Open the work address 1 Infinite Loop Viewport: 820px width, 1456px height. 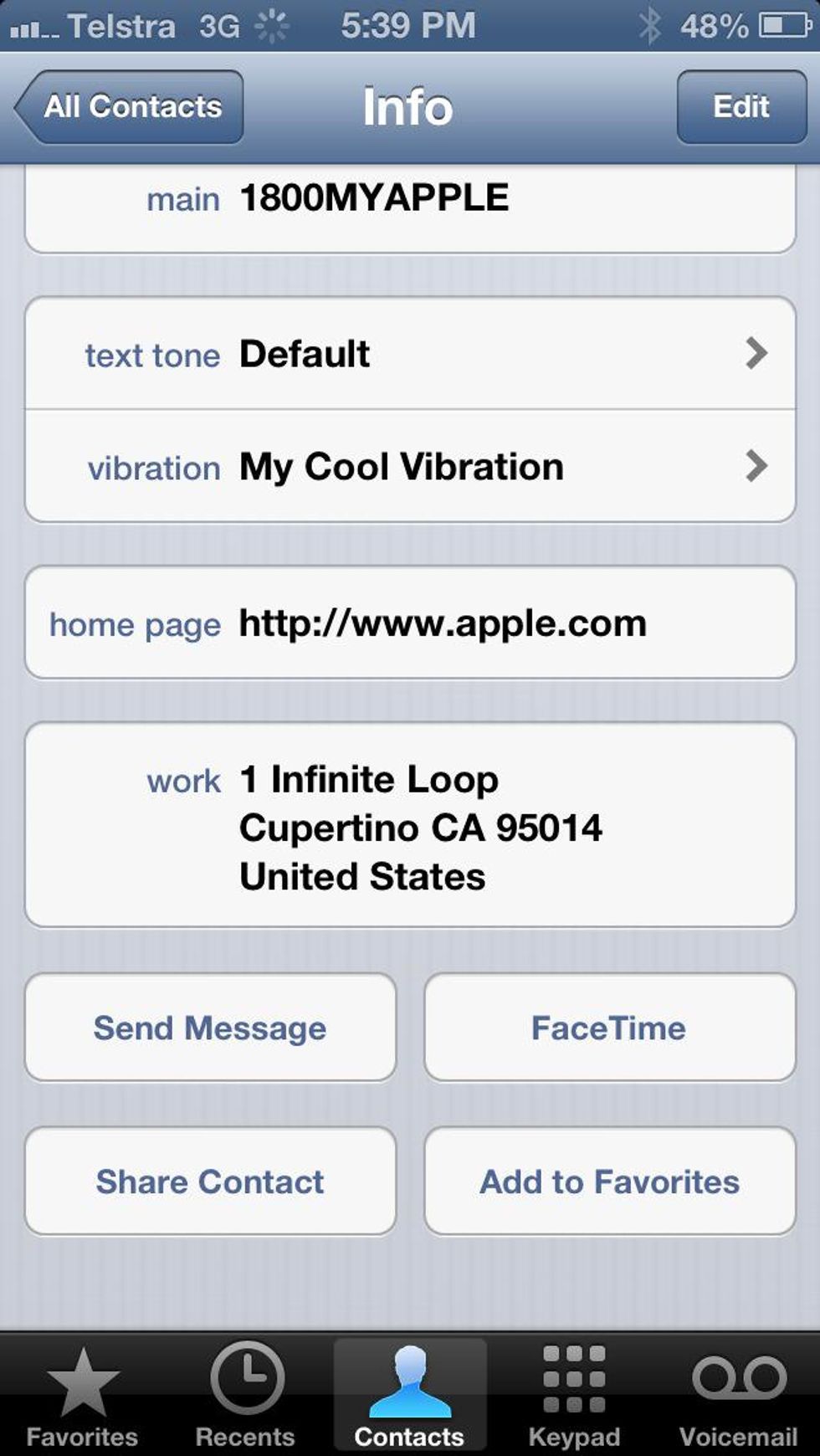pyautogui.click(x=410, y=826)
